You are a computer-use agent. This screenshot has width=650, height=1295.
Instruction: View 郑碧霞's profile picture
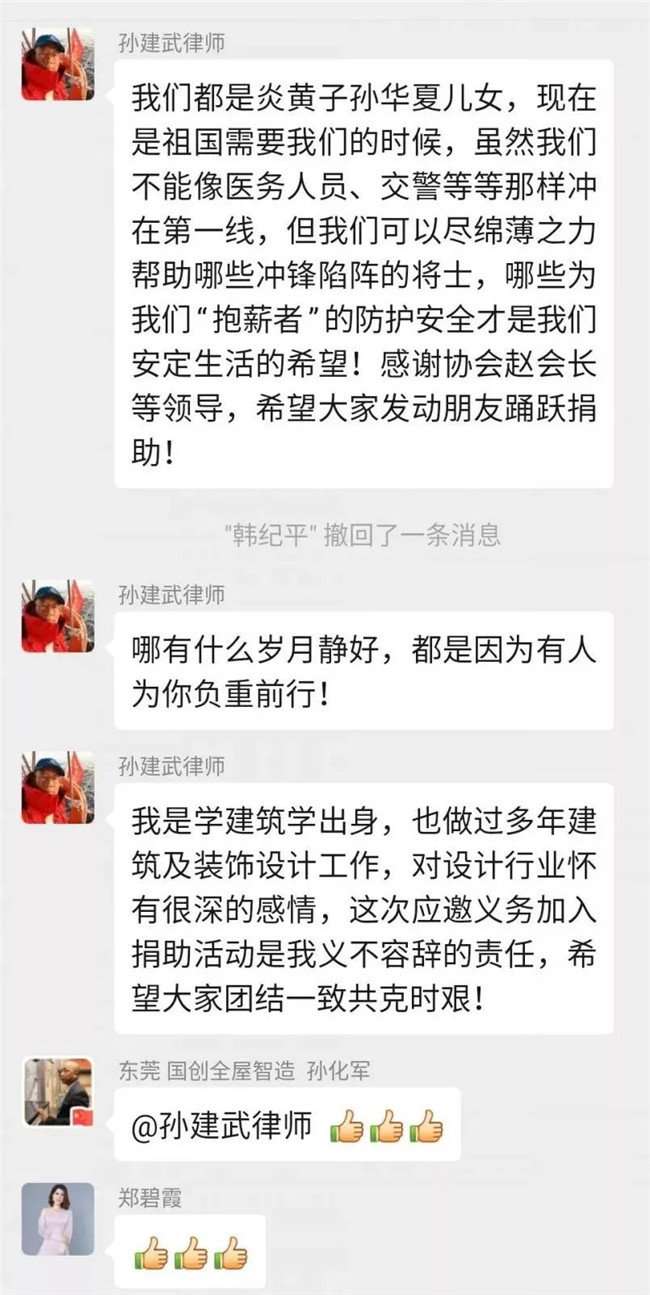(58, 1218)
